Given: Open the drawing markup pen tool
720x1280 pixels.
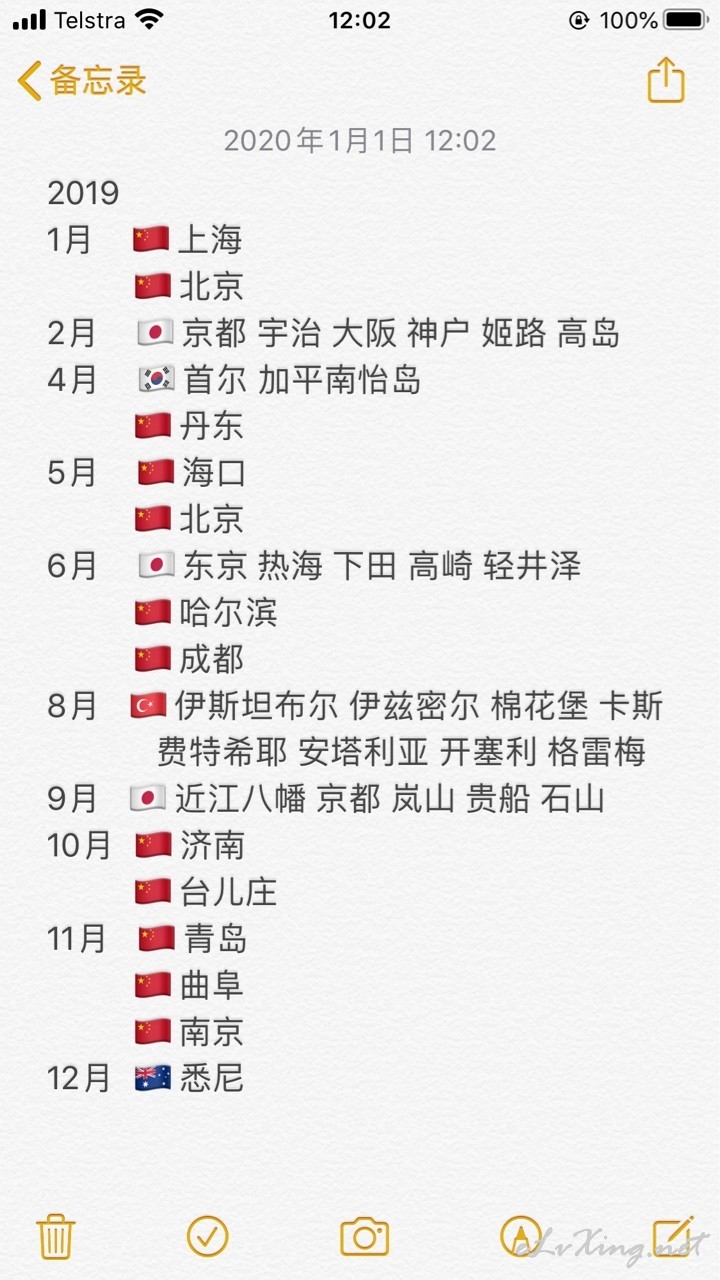Looking at the screenshot, I should tap(520, 1237).
